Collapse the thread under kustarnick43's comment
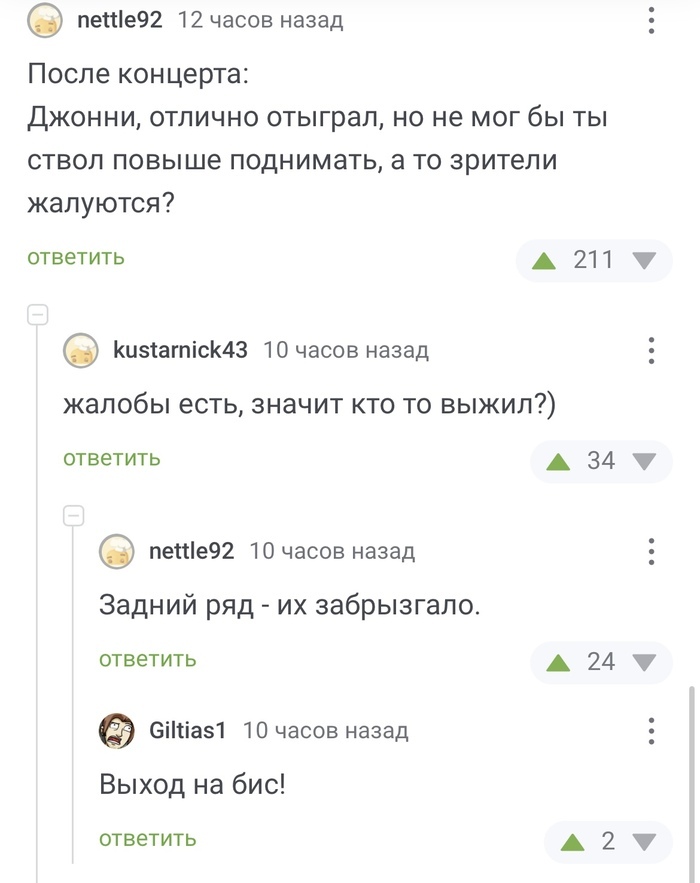Viewport: 700px width, 883px height. [x=73, y=515]
